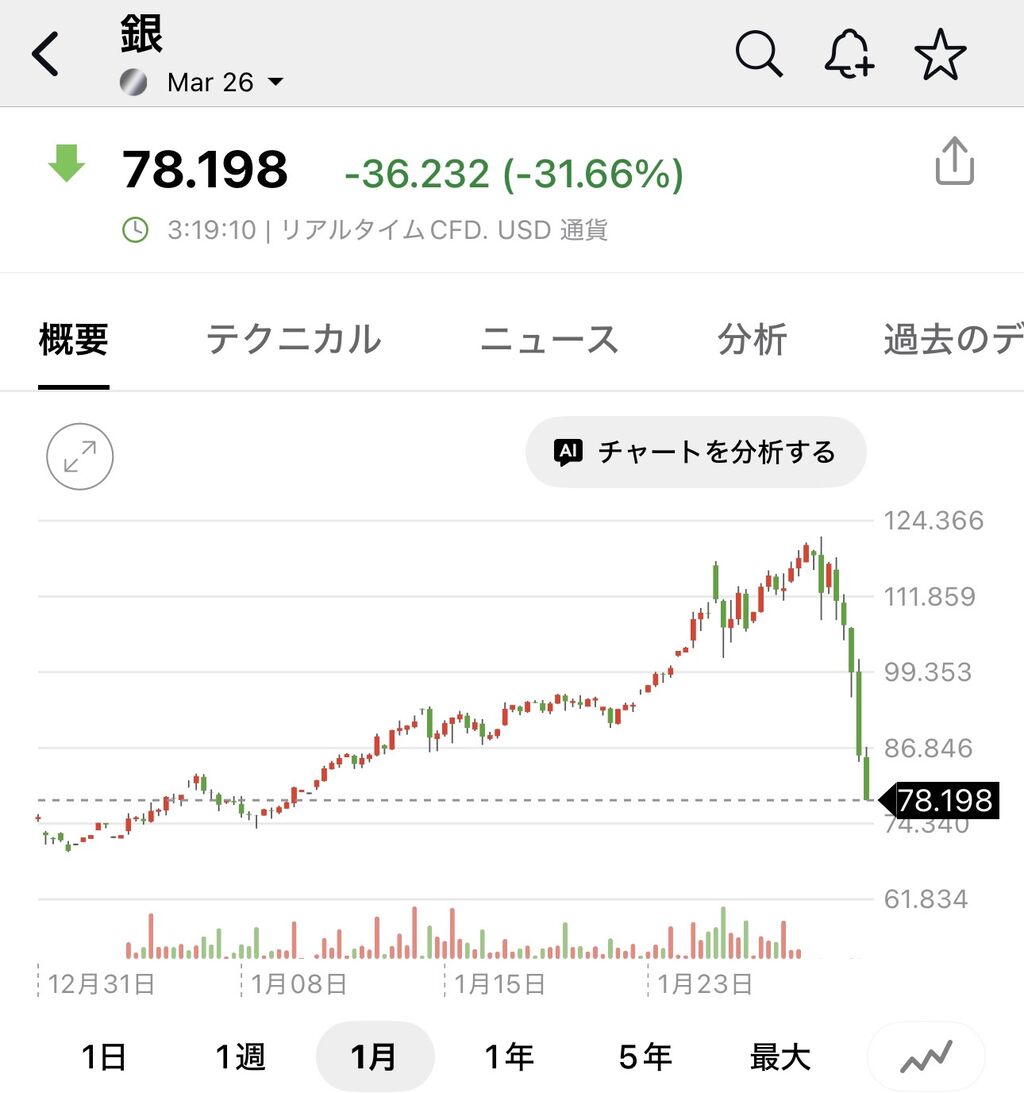This screenshot has height=1093, width=1024.
Task: Switch chart range to 1週
Action: (240, 1056)
